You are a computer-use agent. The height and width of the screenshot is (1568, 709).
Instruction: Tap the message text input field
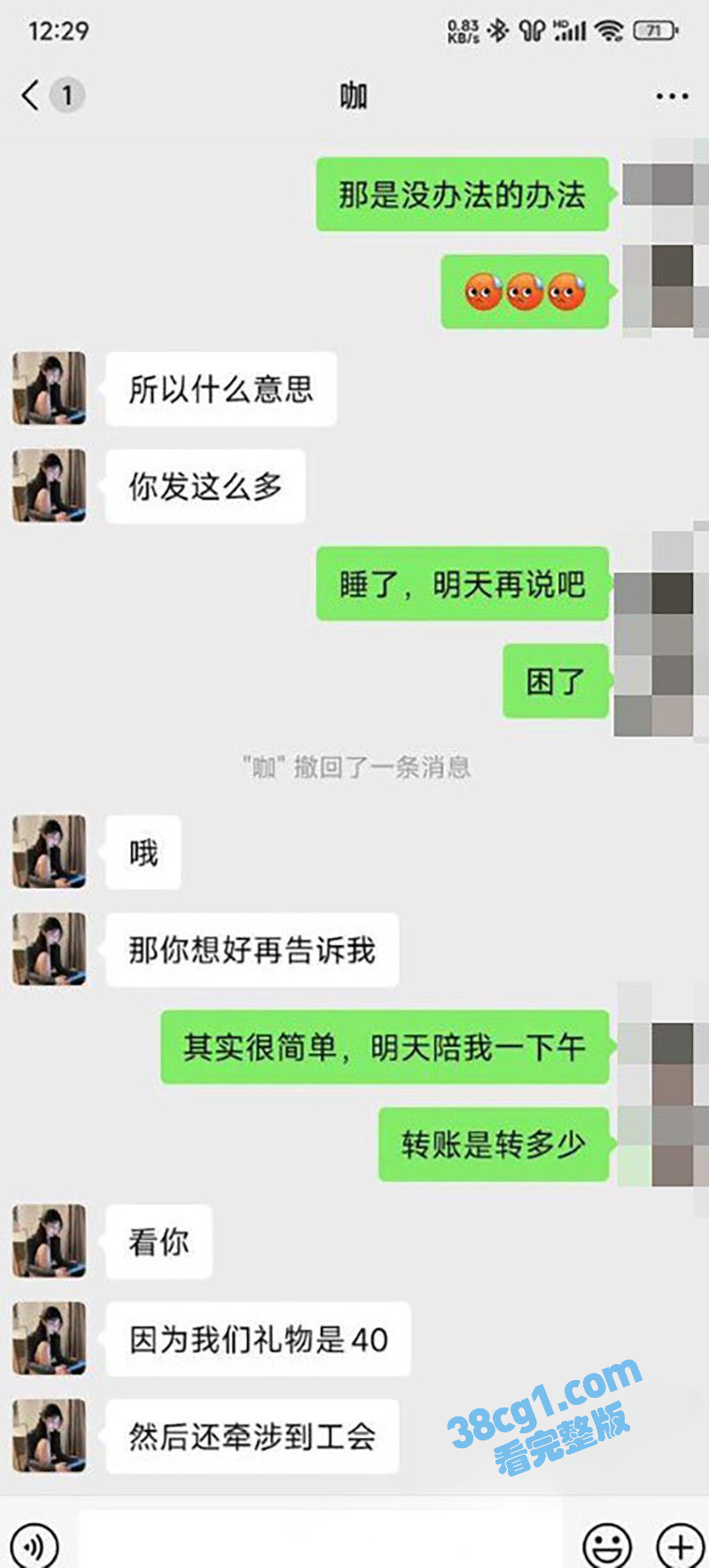[319, 1542]
